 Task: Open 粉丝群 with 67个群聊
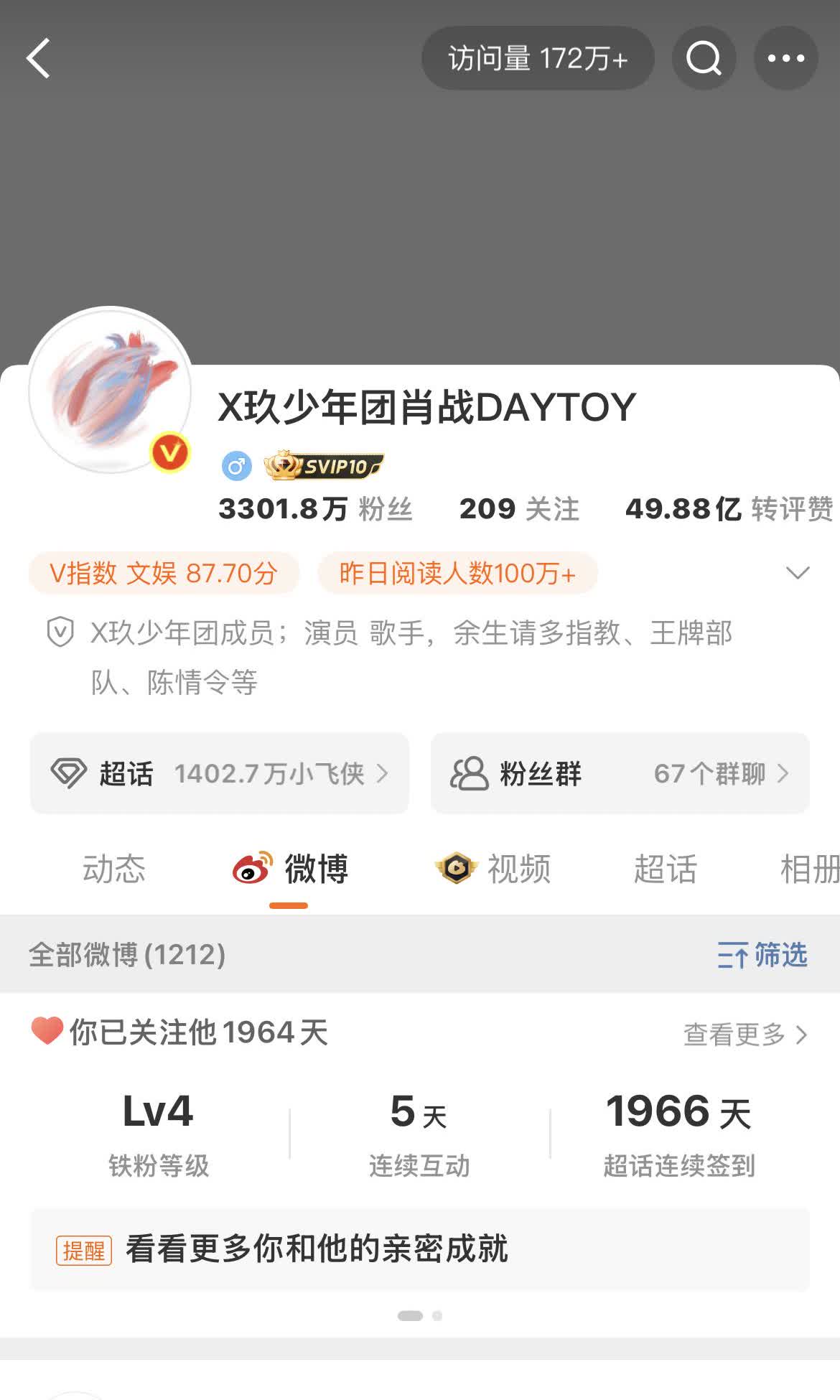coord(620,774)
